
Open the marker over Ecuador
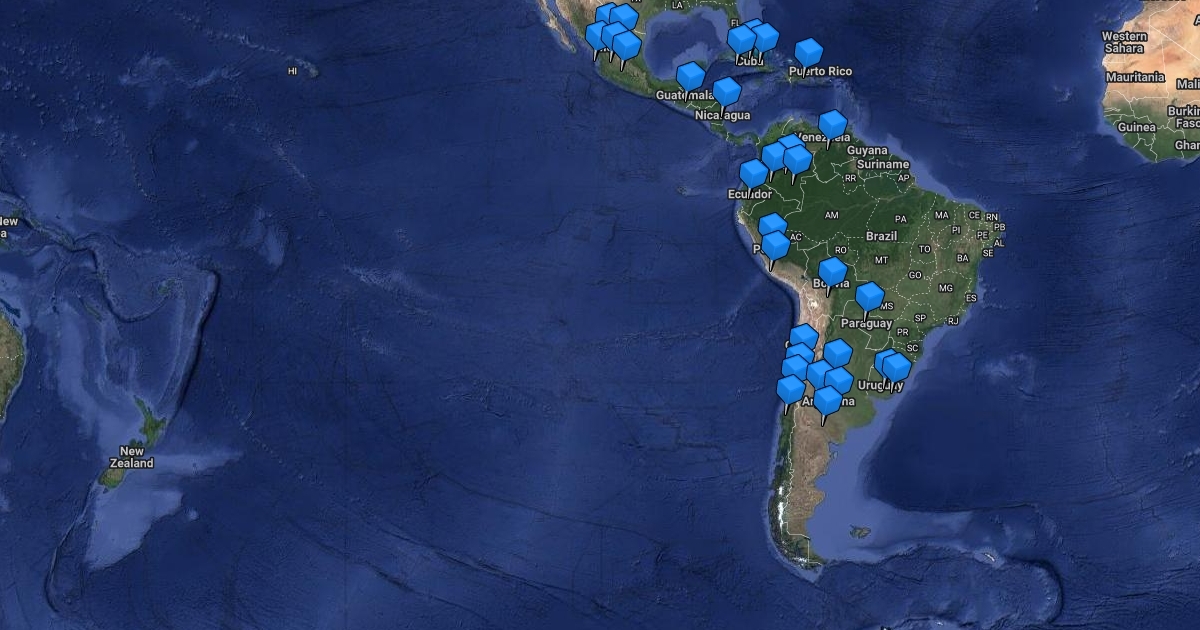click(754, 173)
